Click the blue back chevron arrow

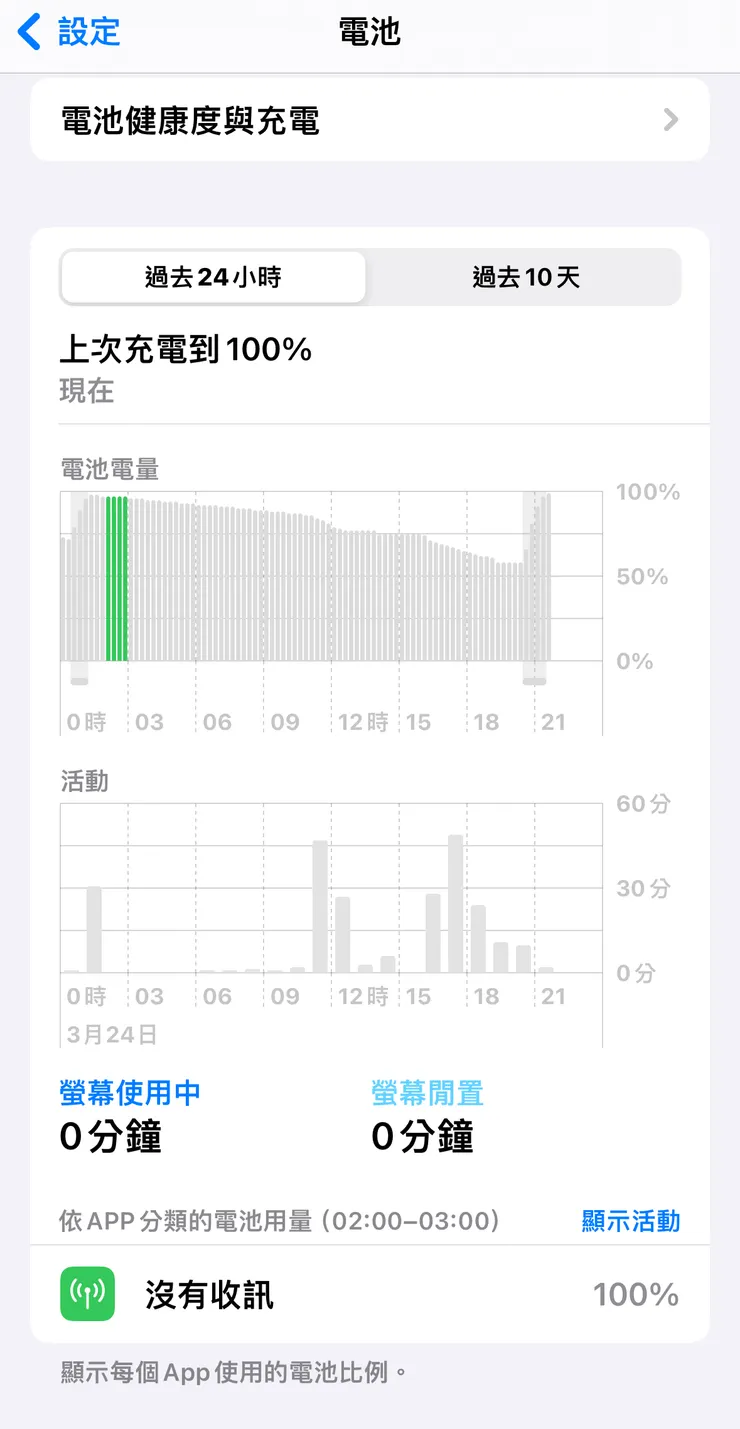(x=27, y=31)
